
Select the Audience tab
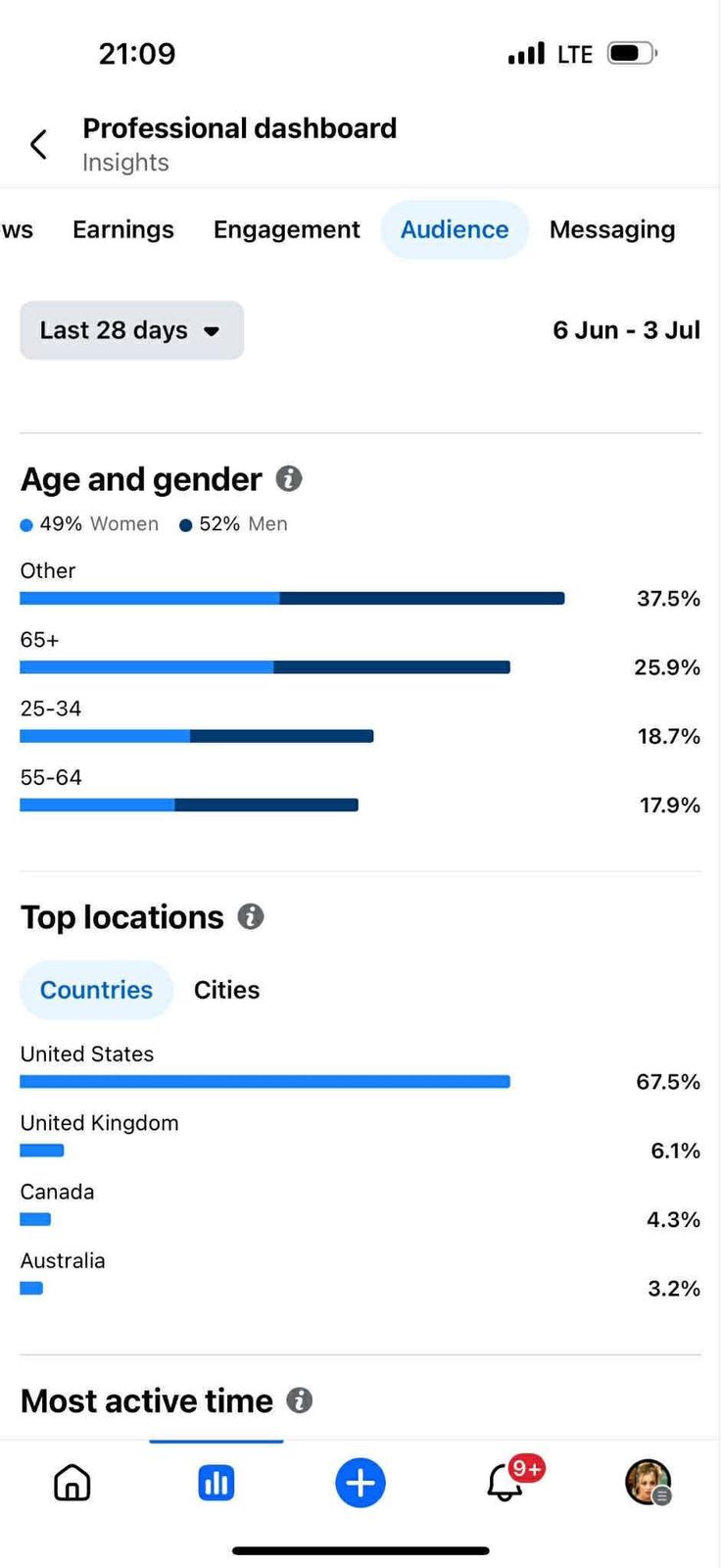tap(455, 229)
